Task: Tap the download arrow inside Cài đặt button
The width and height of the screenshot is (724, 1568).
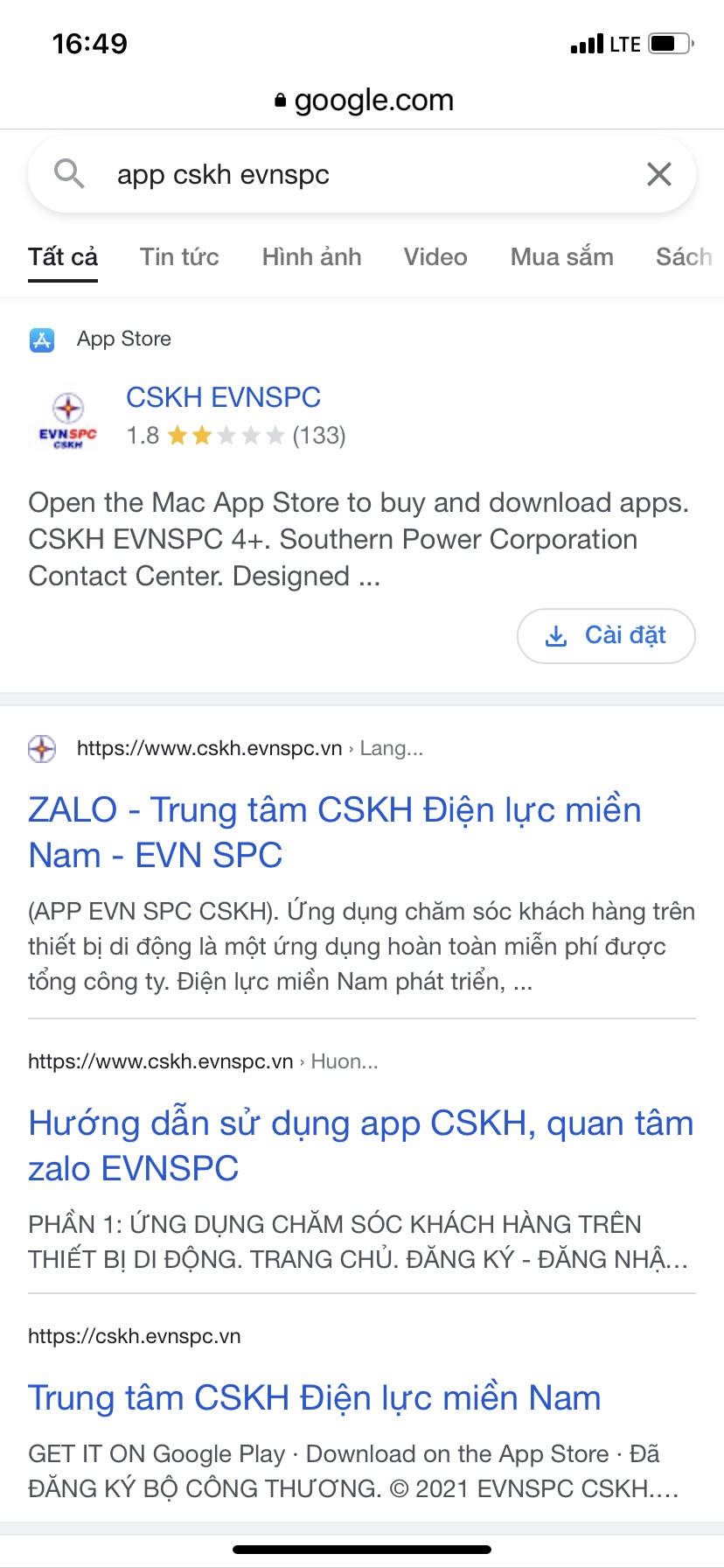Action: tap(556, 635)
